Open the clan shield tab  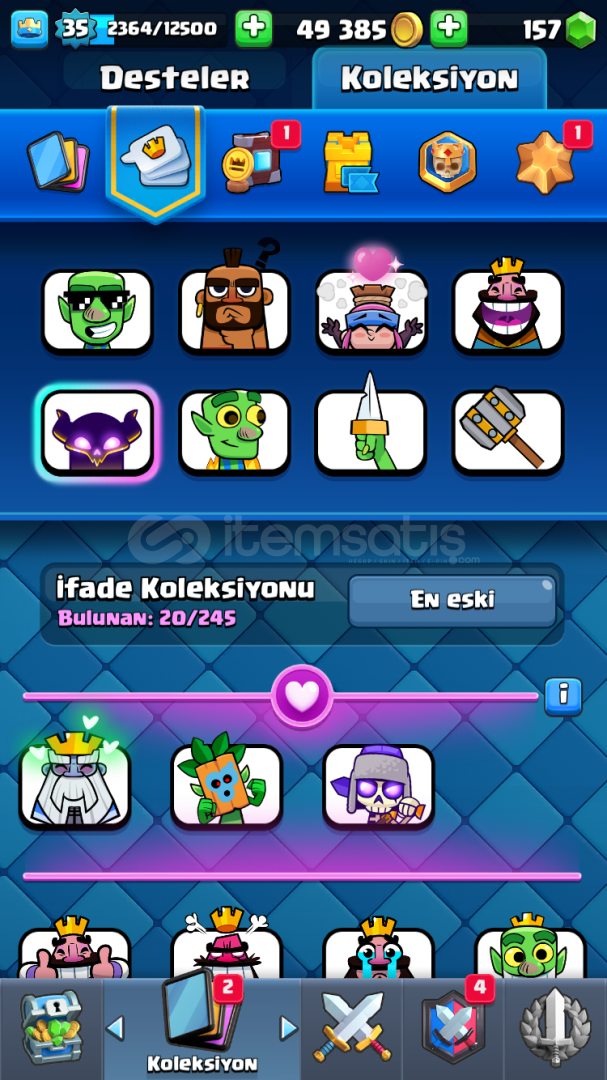(x=453, y=1028)
